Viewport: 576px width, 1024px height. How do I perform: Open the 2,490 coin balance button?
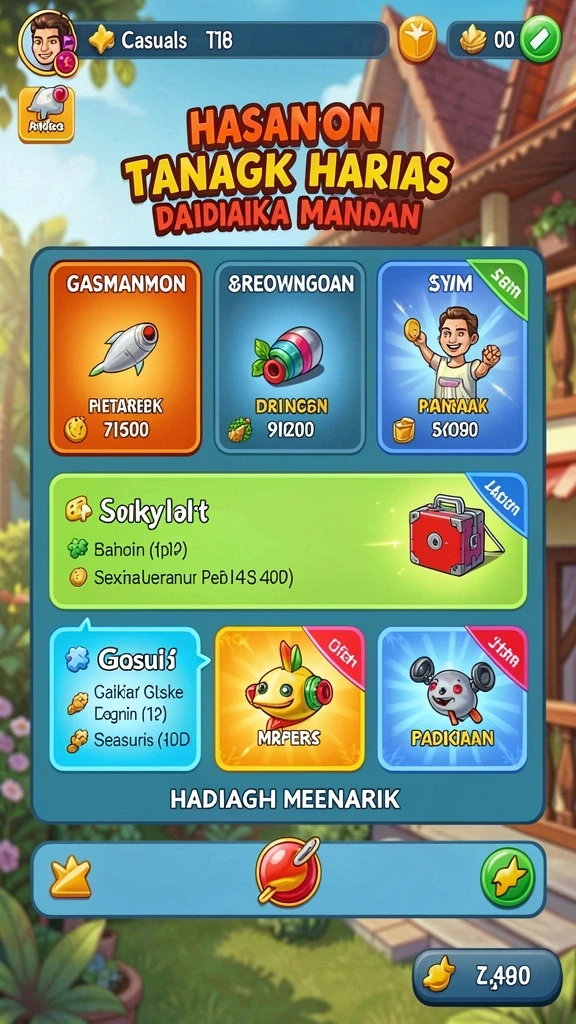click(487, 977)
